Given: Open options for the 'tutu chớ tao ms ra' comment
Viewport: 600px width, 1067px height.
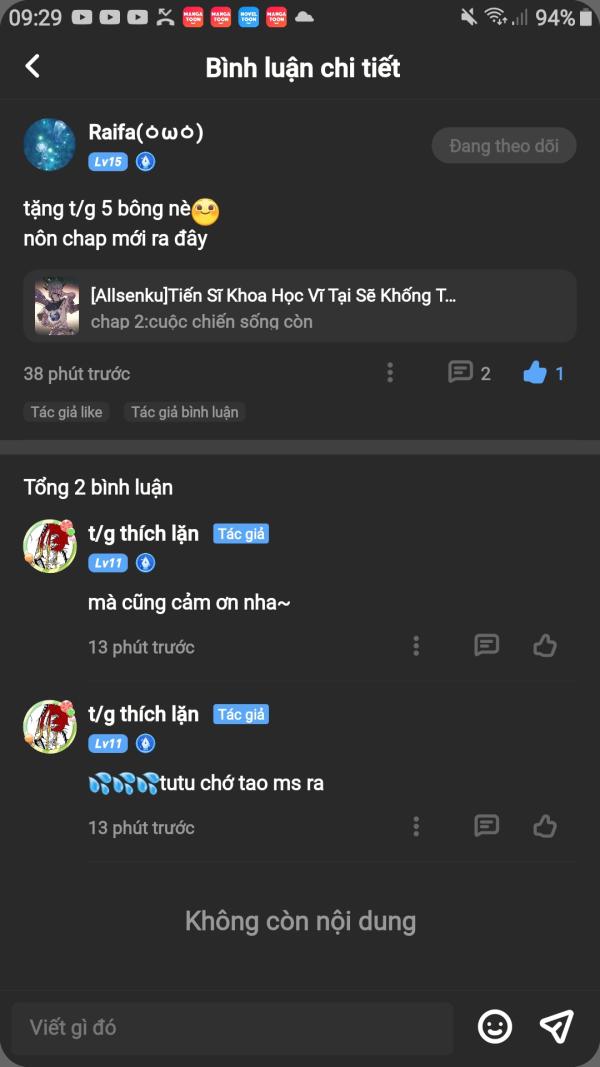Looking at the screenshot, I should click(x=416, y=826).
